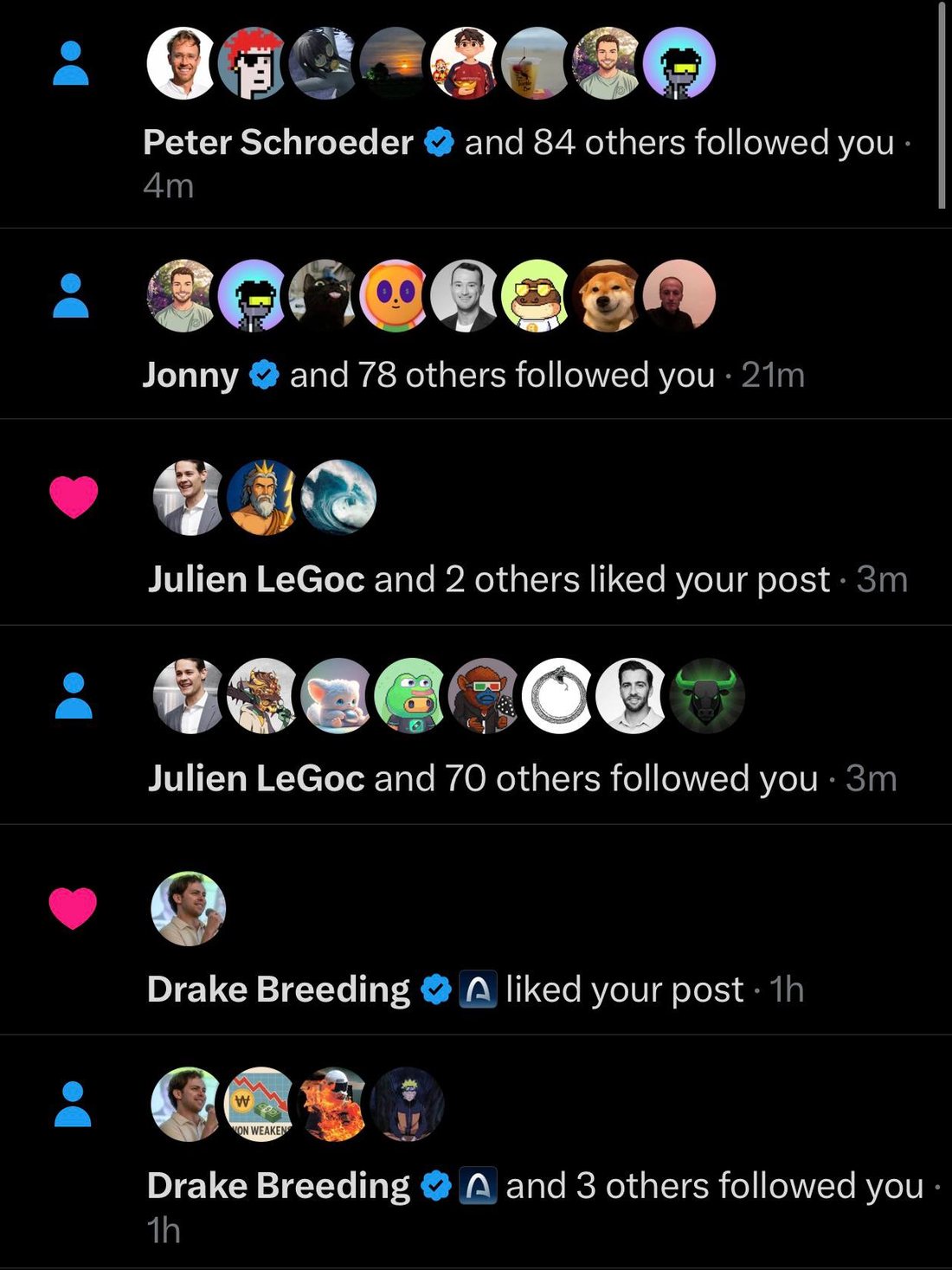Open Julien LeGoc liked your post notification
Image resolution: width=952 pixels, height=1270 pixels.
[x=476, y=523]
